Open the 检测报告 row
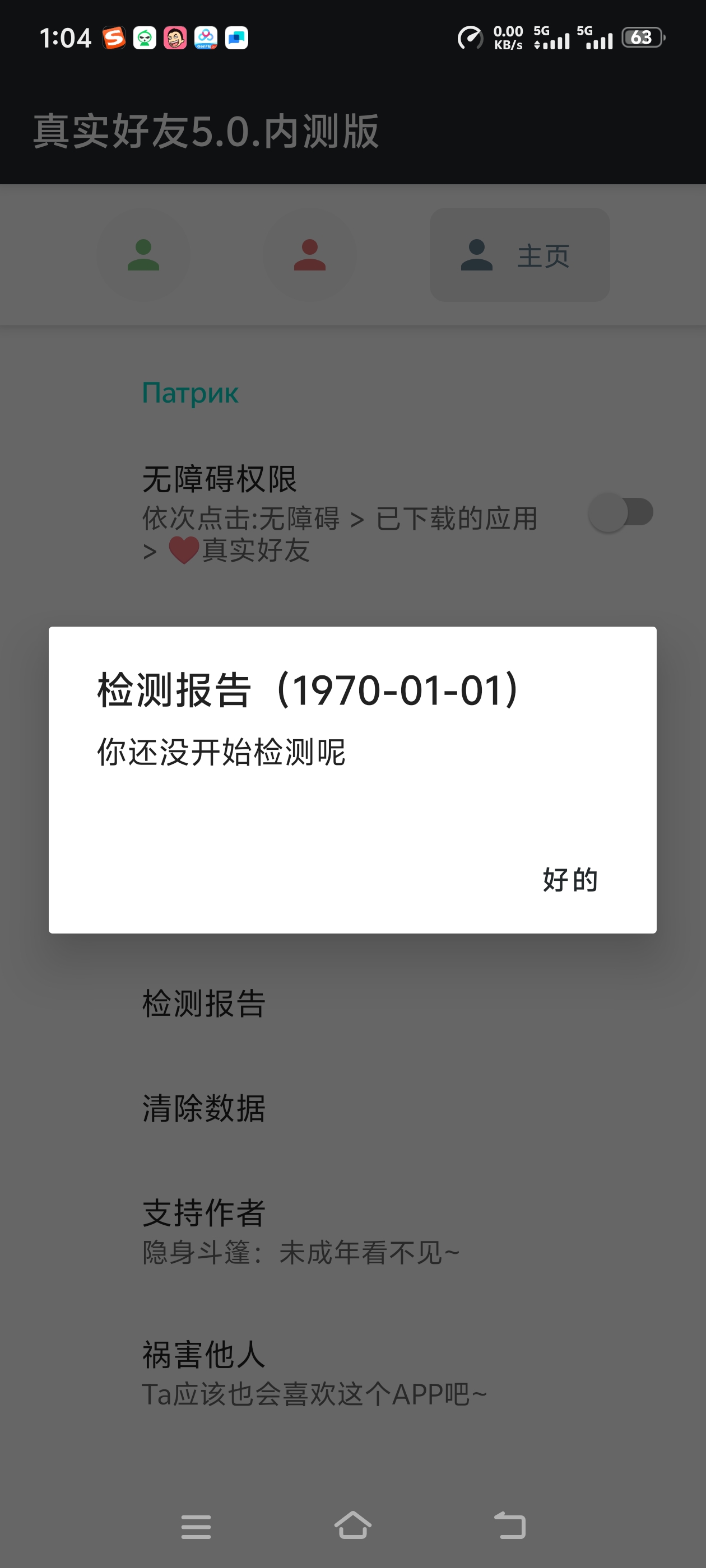This screenshot has width=706, height=1568. (352, 1003)
